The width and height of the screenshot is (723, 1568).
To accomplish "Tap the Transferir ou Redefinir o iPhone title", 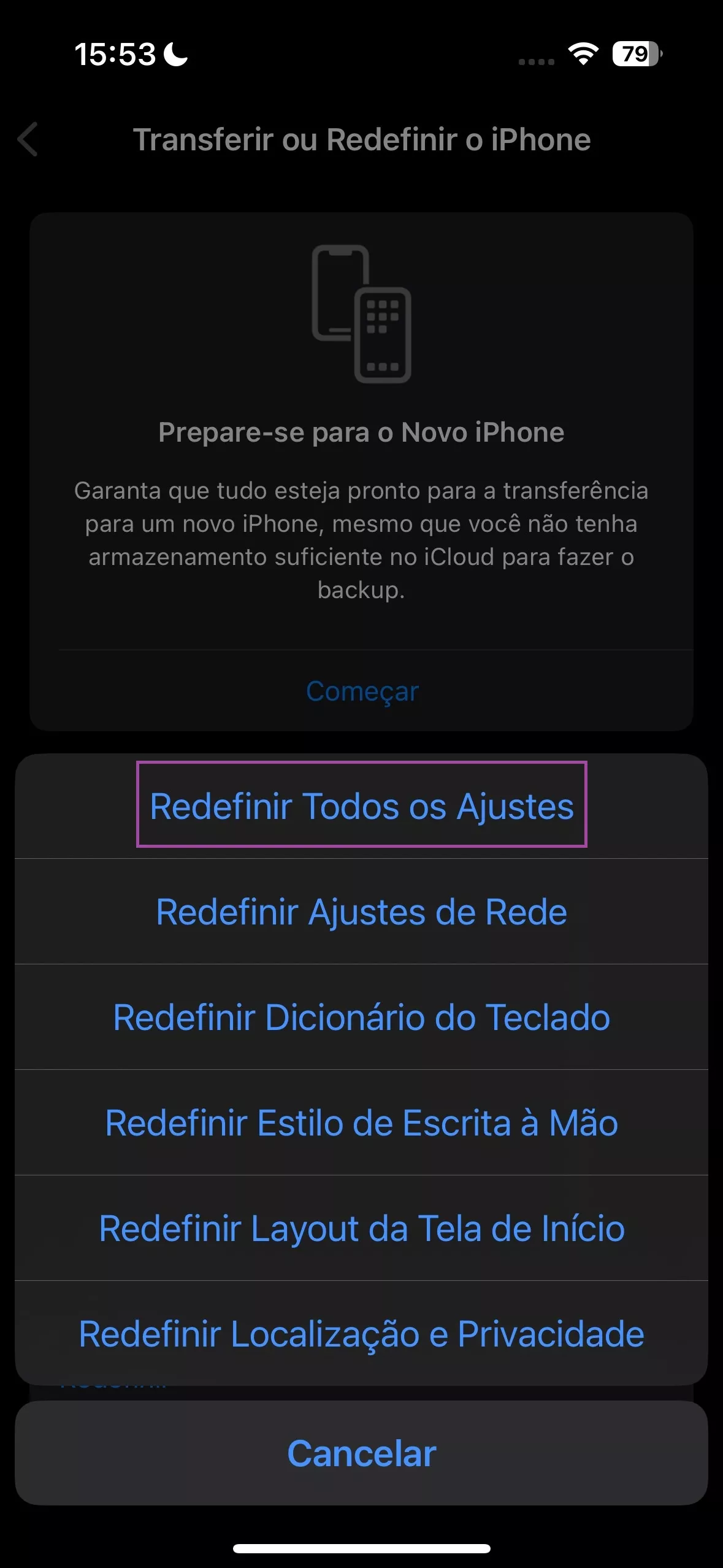I will (x=361, y=140).
